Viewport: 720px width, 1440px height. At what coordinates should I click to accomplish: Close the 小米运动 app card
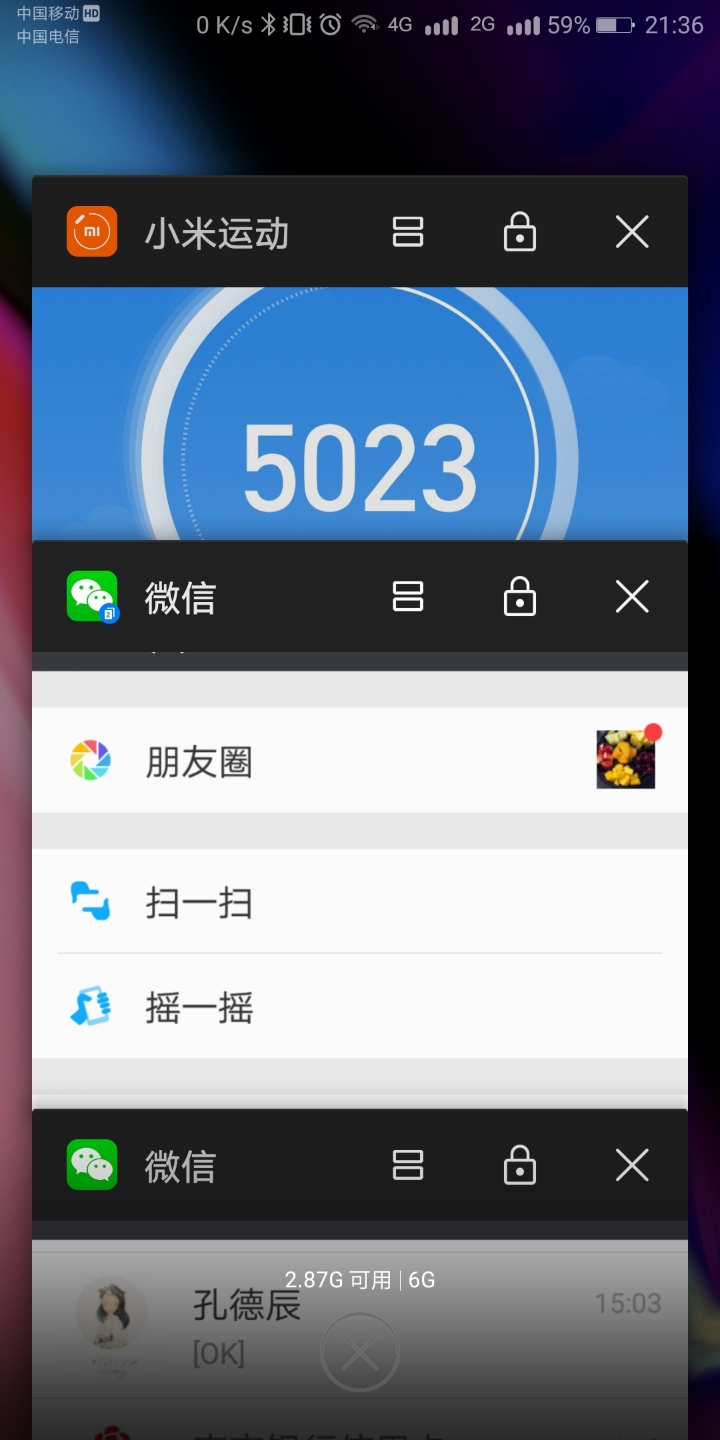(x=632, y=232)
